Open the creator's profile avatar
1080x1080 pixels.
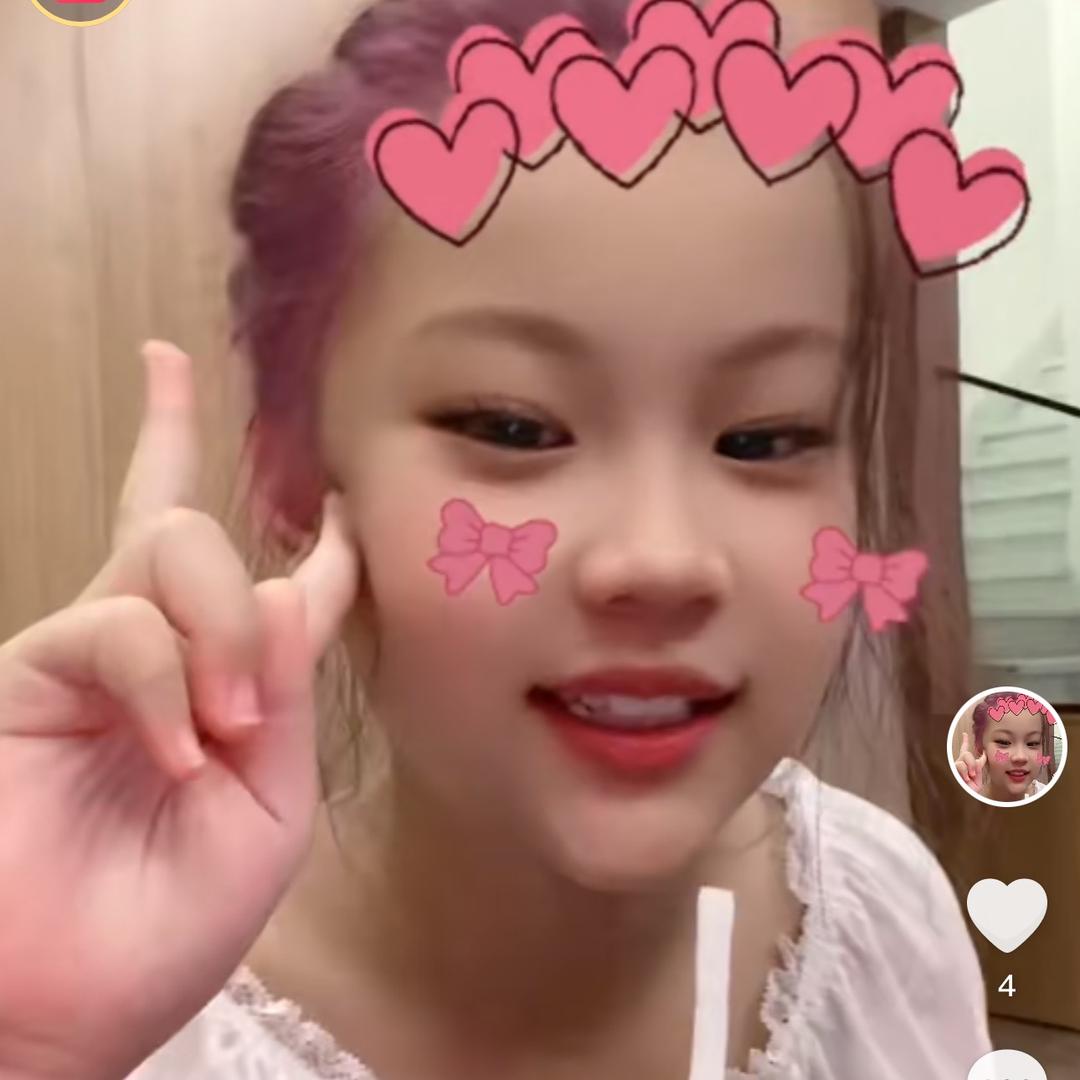[1006, 747]
